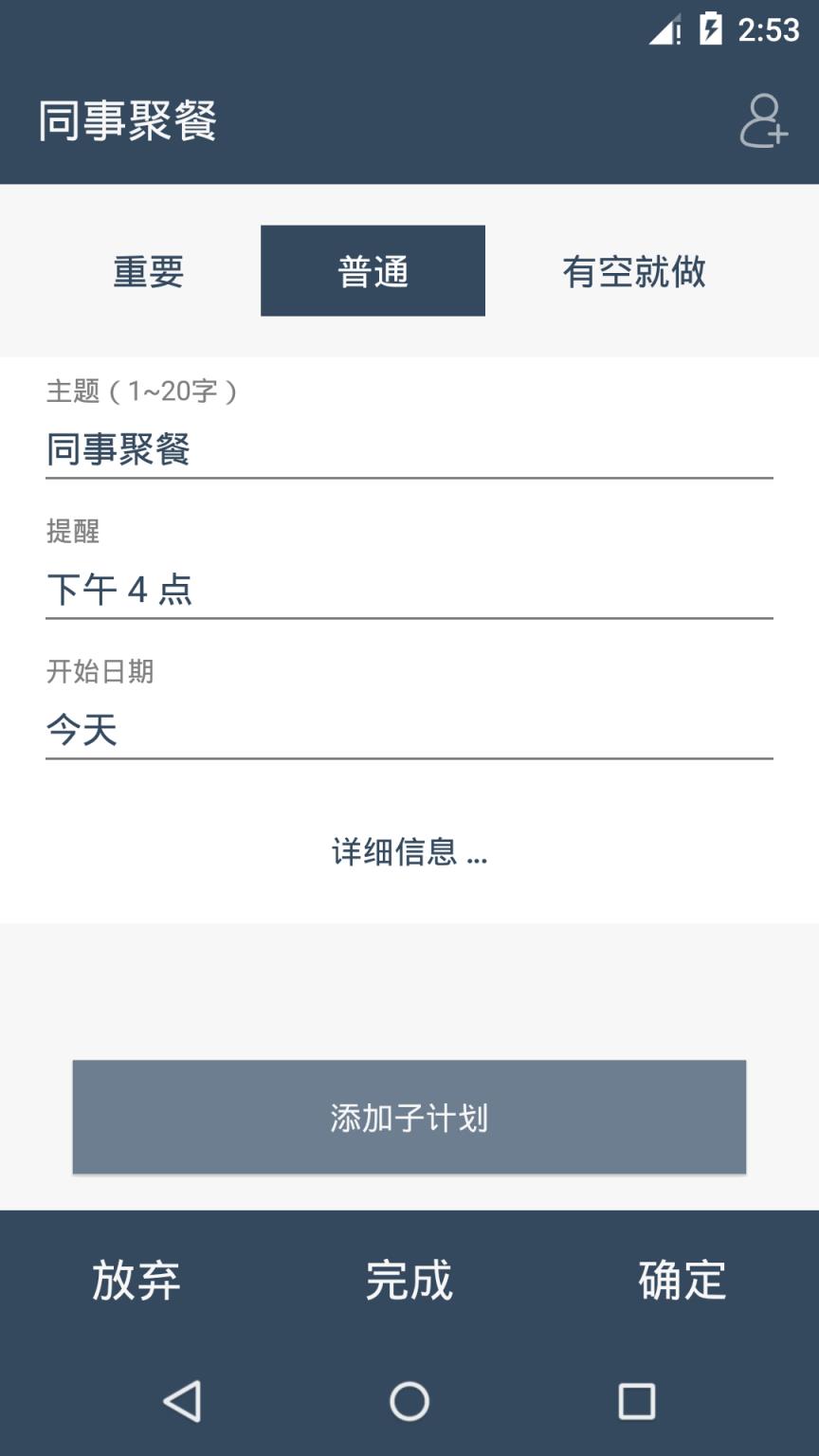Screen dimensions: 819x1456
Task: Check the battery charging indicator
Action: point(710,29)
